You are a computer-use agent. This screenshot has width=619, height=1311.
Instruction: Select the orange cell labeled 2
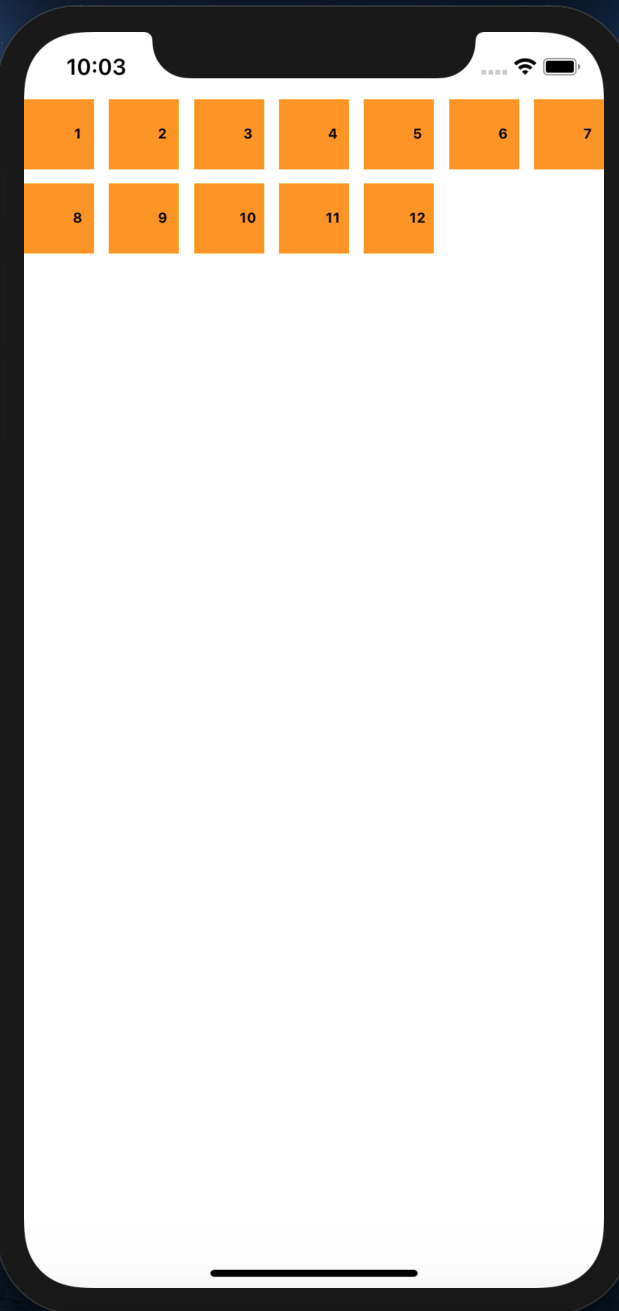[x=144, y=134]
